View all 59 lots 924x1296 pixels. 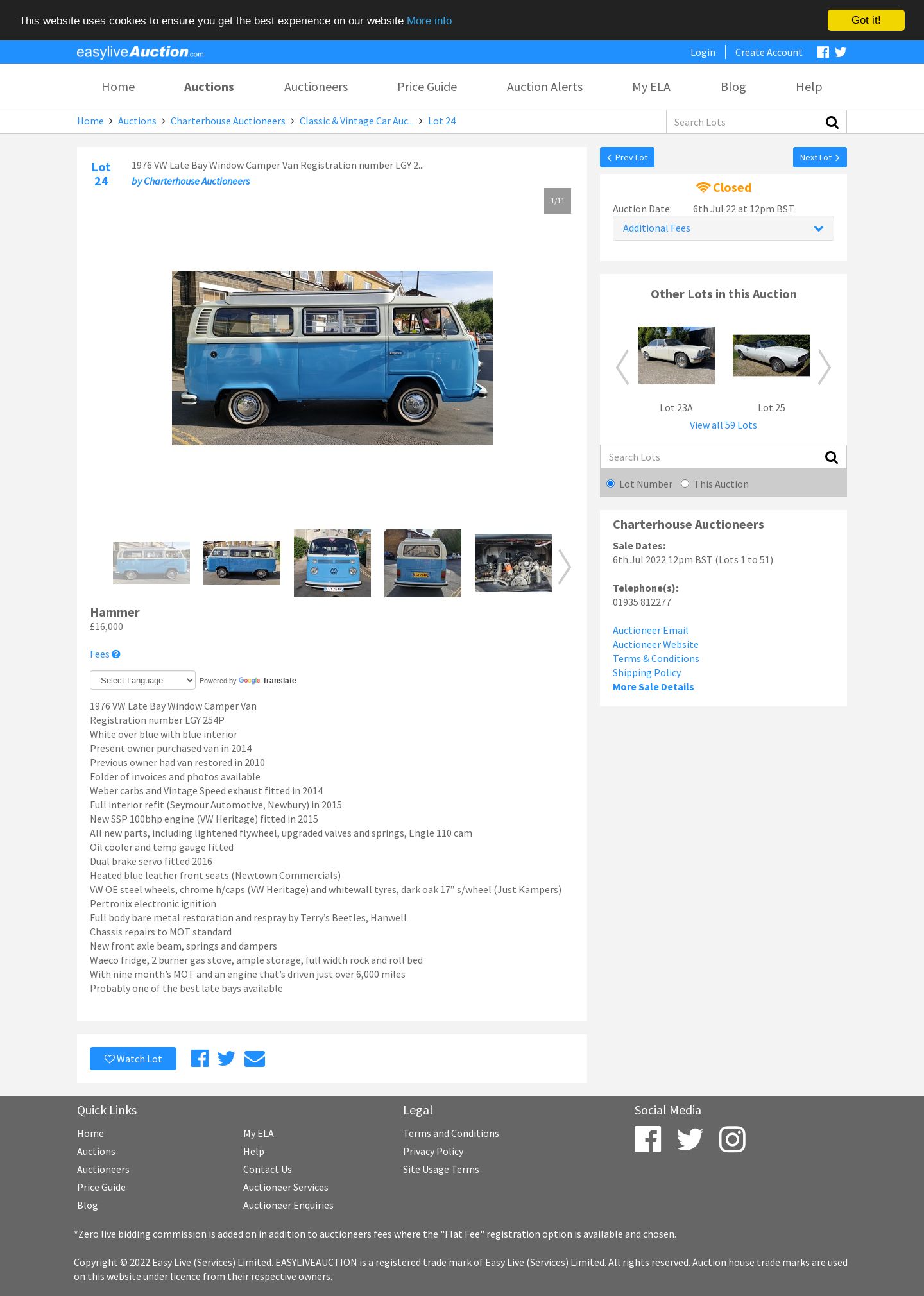[x=723, y=425]
